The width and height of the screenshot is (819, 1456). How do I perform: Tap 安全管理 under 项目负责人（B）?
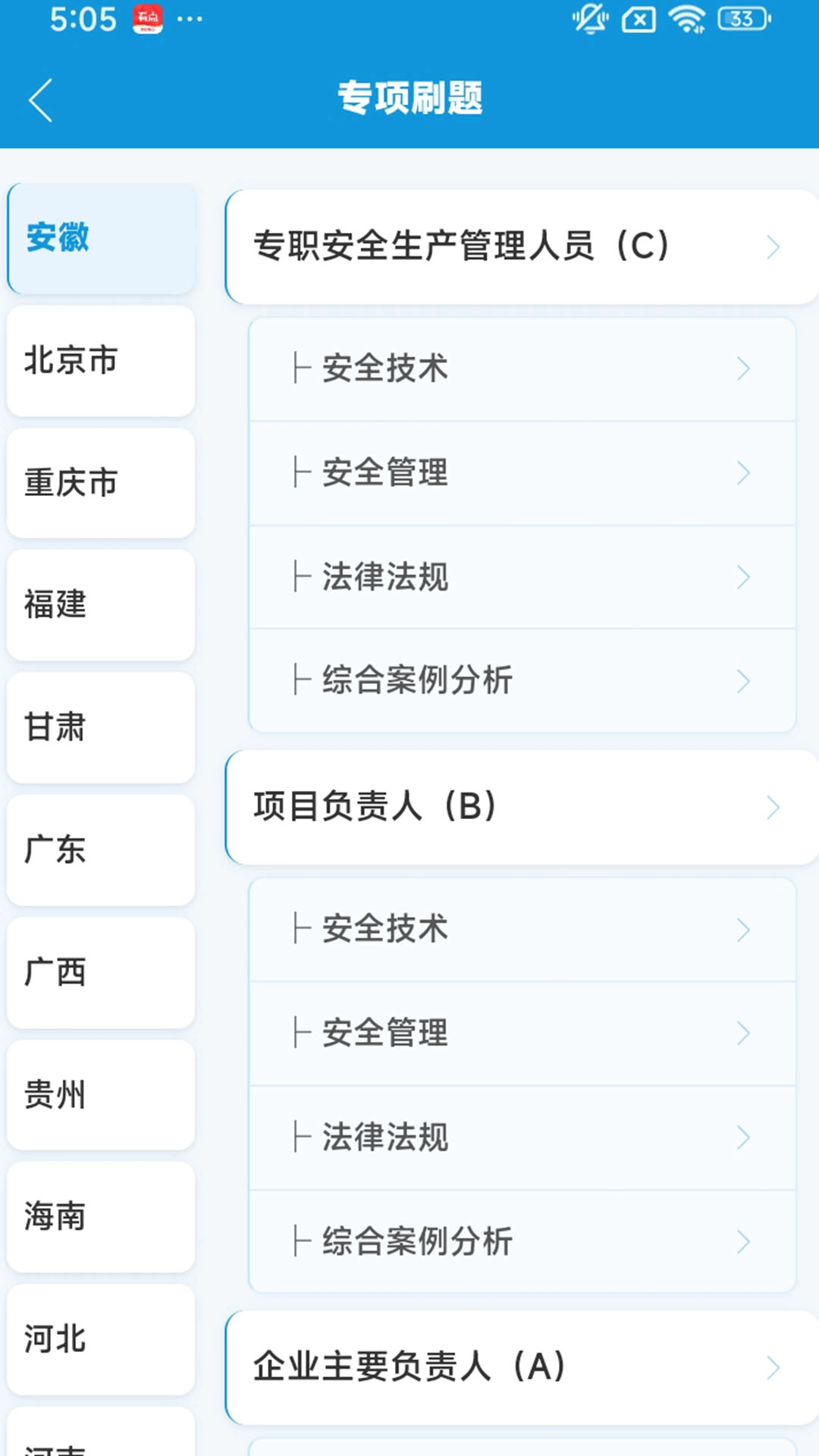click(522, 1033)
